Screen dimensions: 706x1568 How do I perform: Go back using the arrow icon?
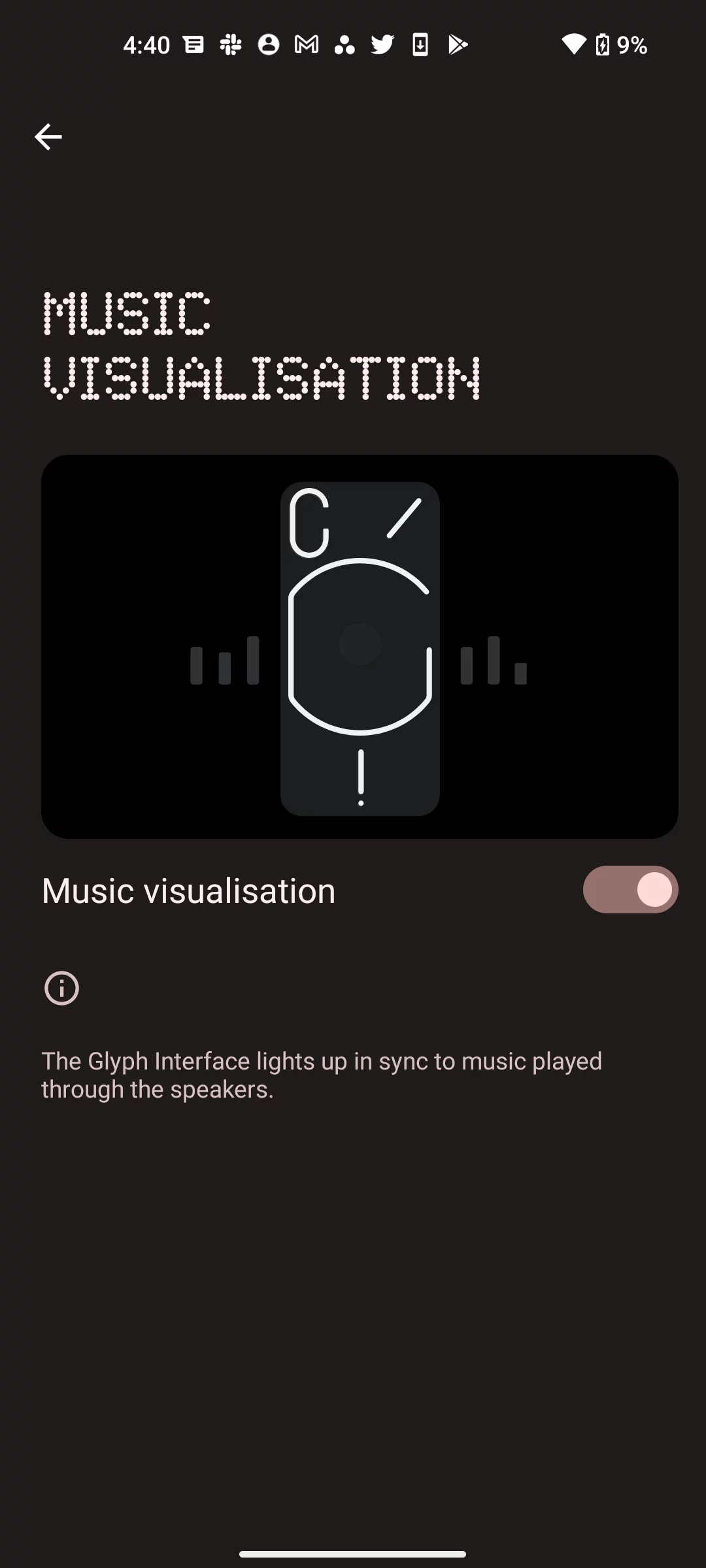coord(48,137)
